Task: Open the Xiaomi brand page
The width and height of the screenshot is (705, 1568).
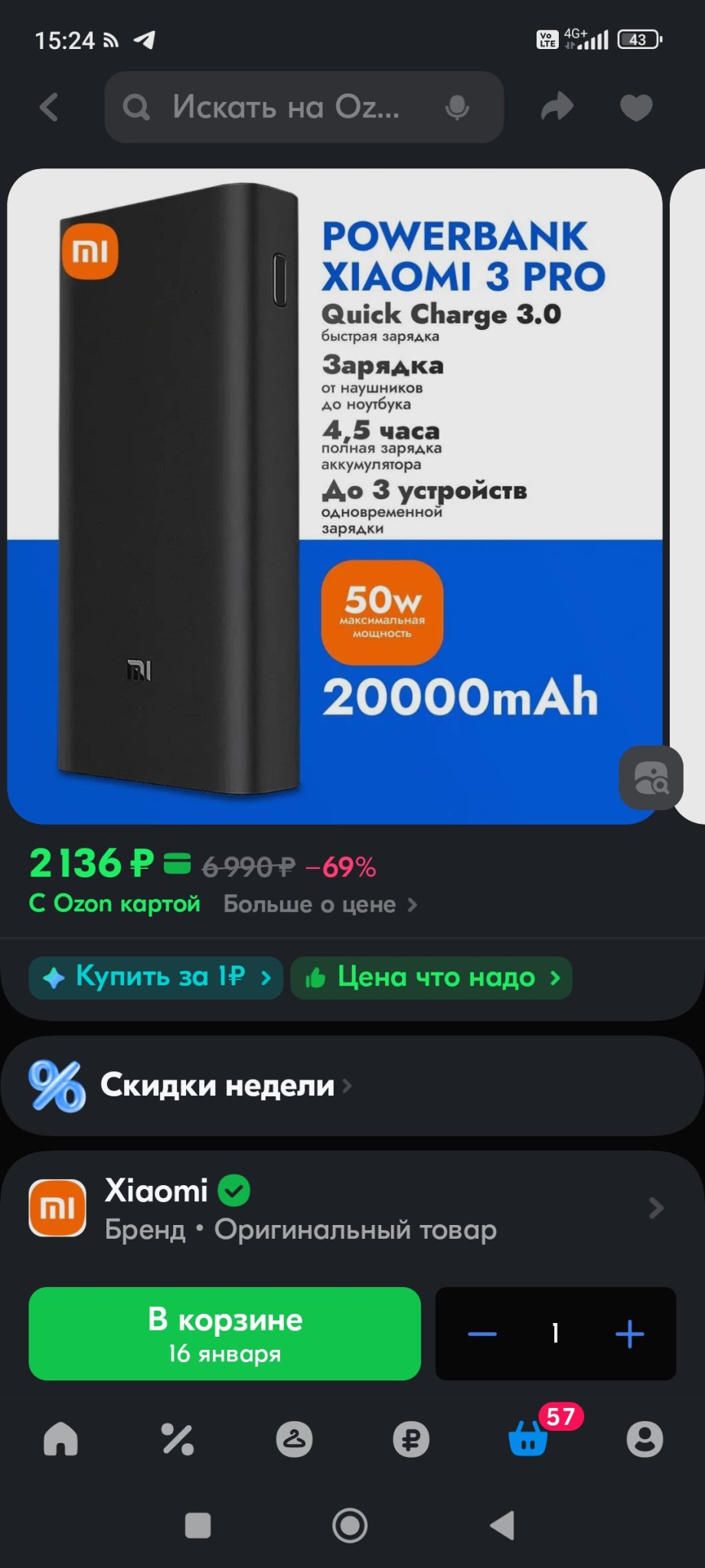Action: tap(352, 1208)
